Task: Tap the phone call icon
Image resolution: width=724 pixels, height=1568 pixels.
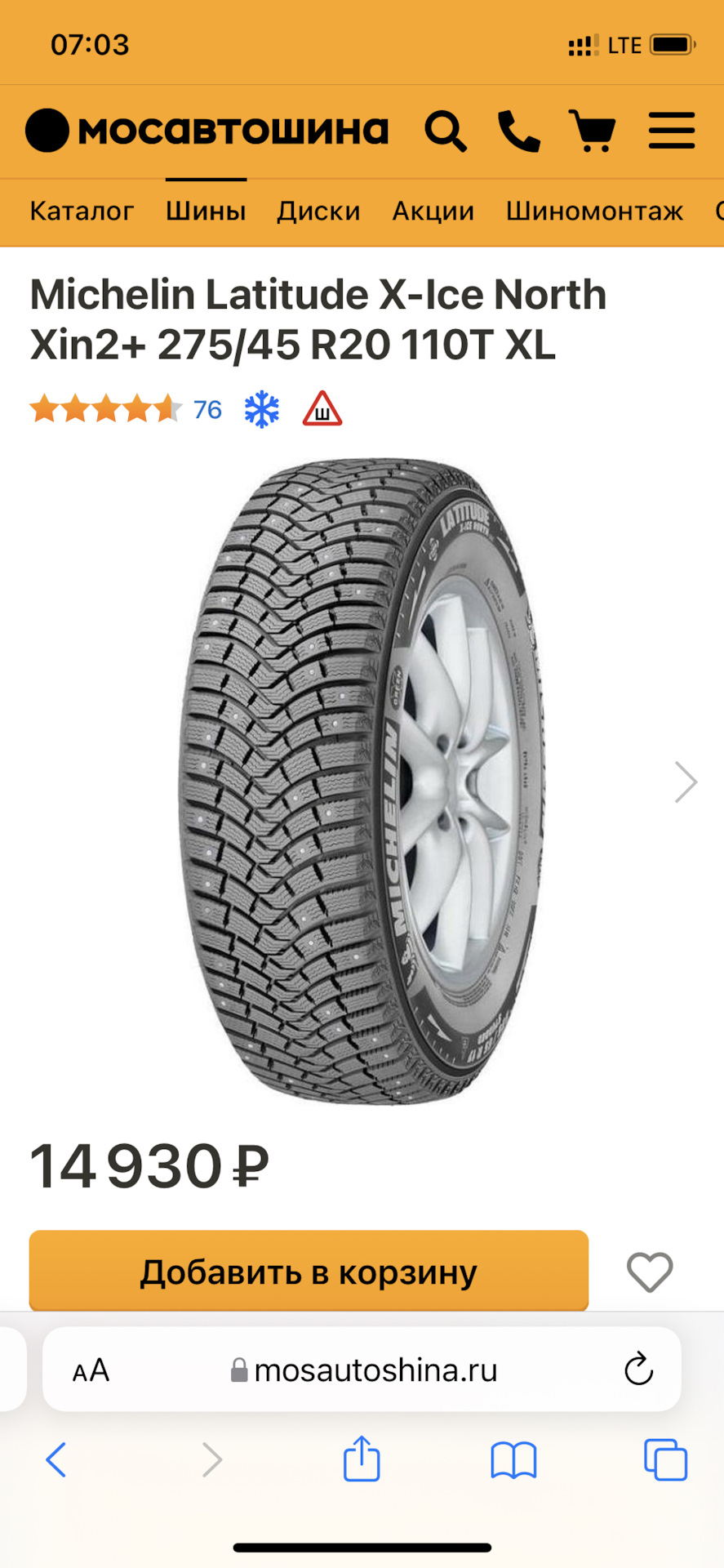Action: click(519, 131)
